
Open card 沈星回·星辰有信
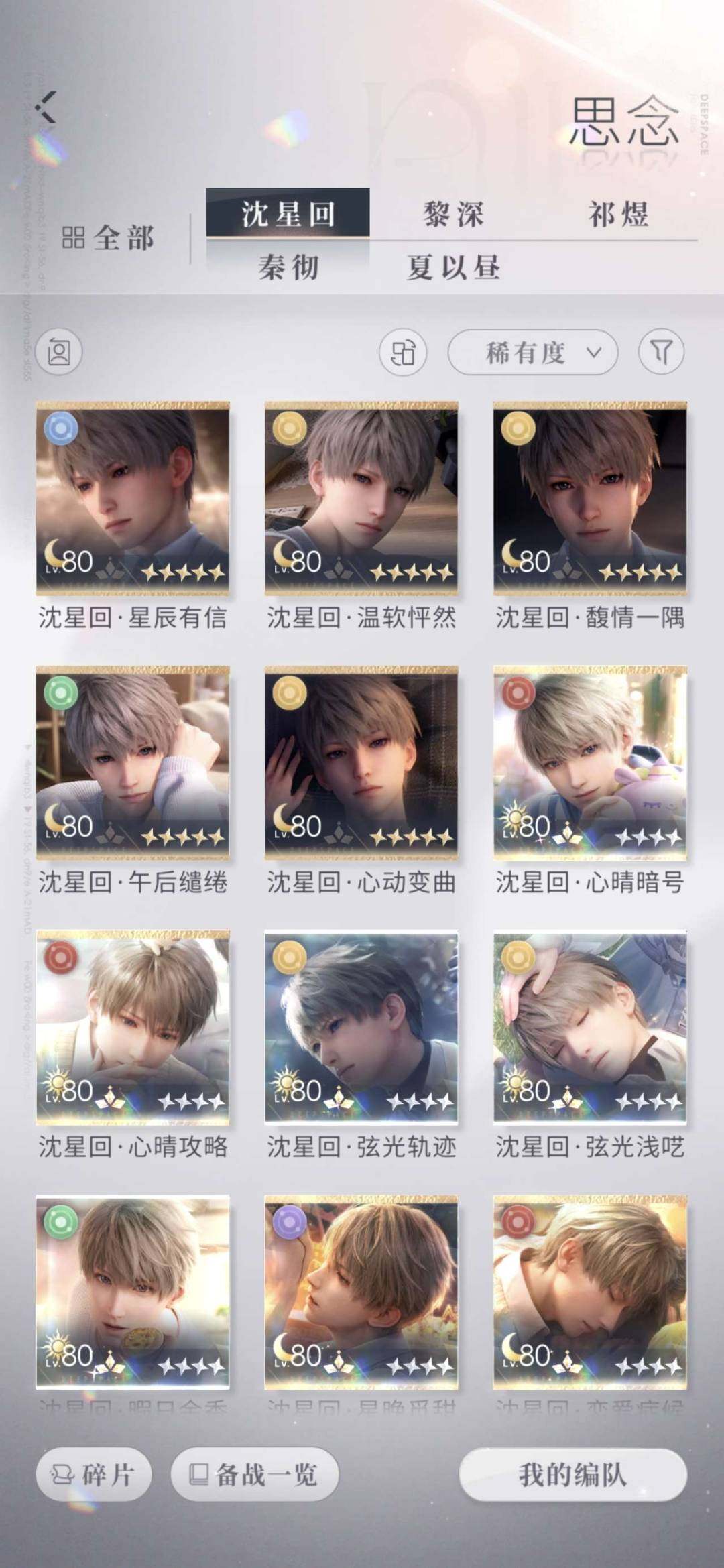point(133,499)
